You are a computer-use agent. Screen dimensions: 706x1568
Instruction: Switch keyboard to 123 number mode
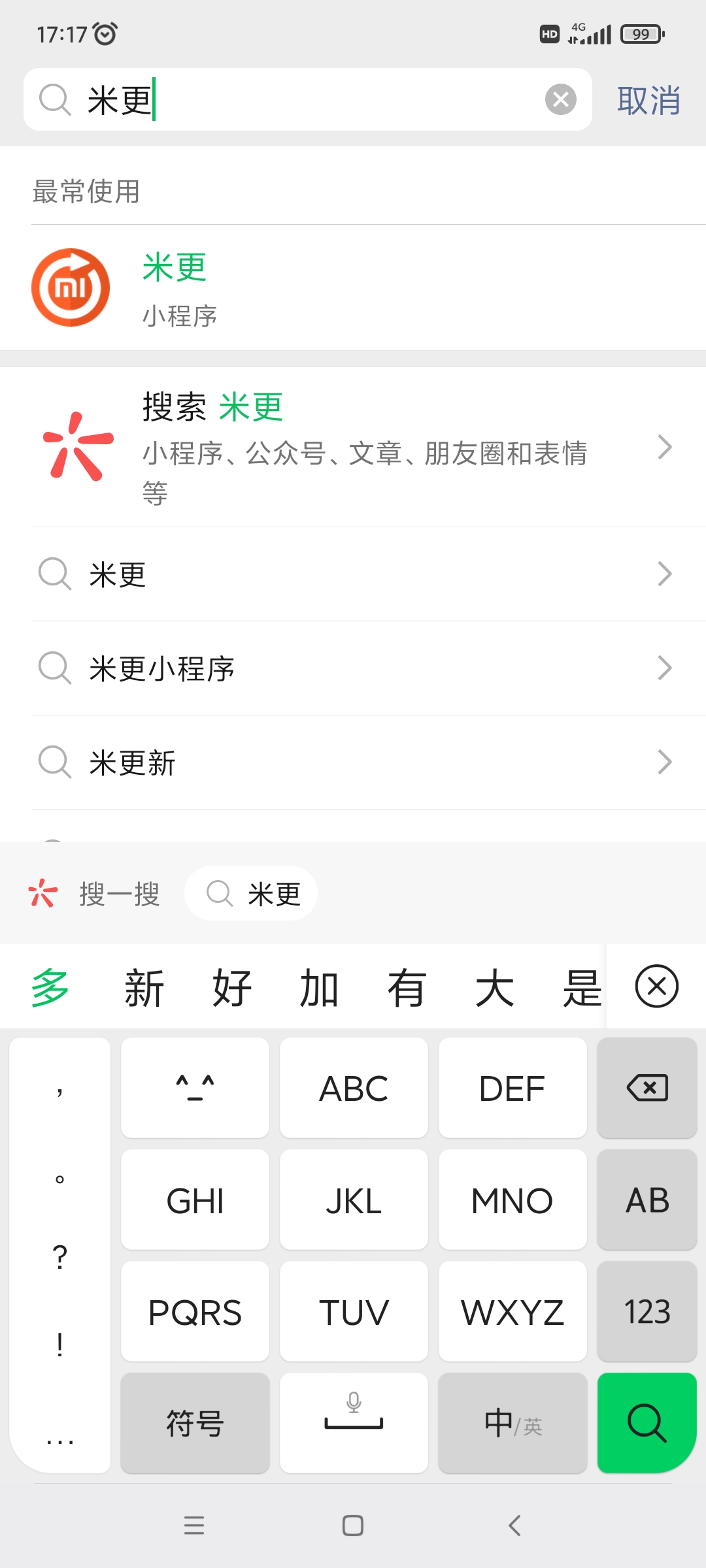[x=647, y=1311]
